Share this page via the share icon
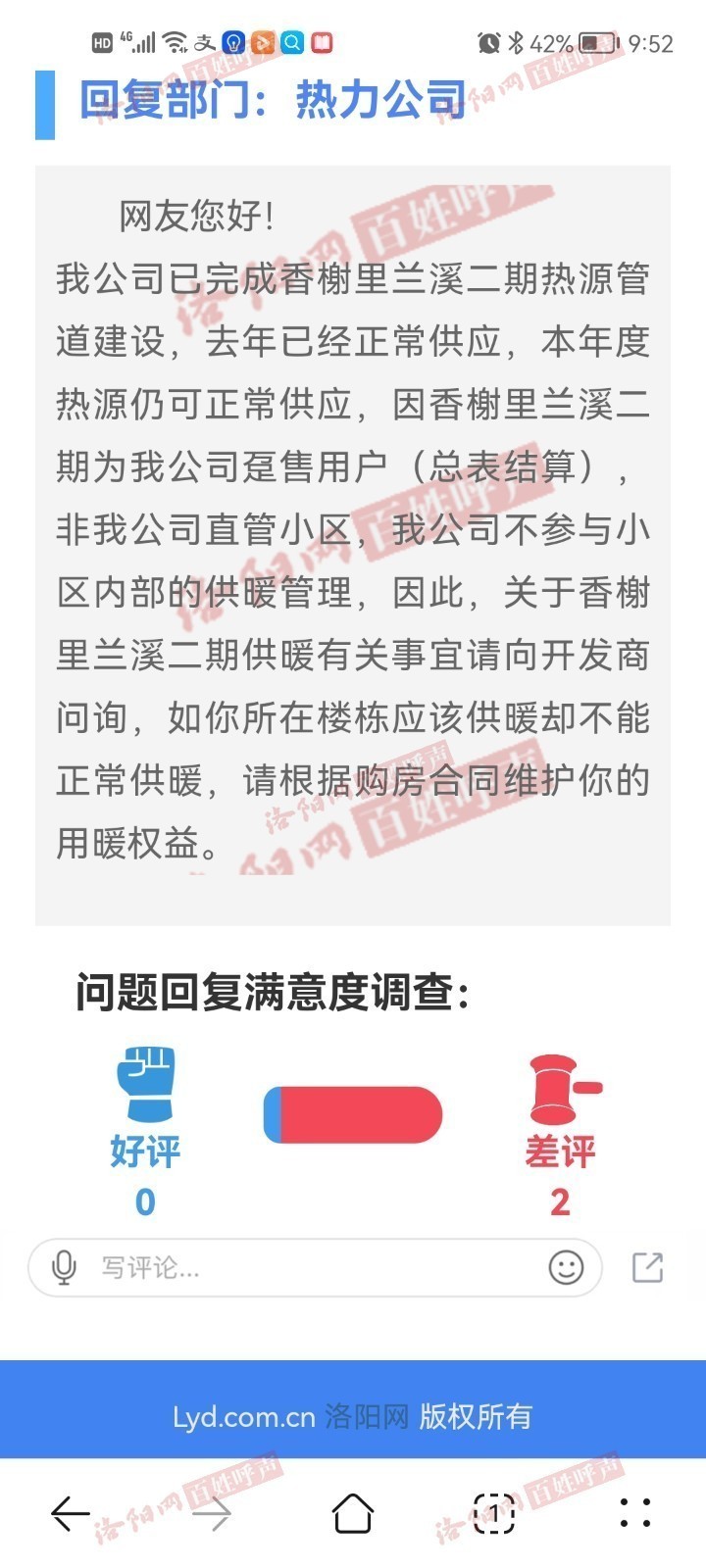Viewport: 706px width, 1568px height. [x=647, y=1267]
